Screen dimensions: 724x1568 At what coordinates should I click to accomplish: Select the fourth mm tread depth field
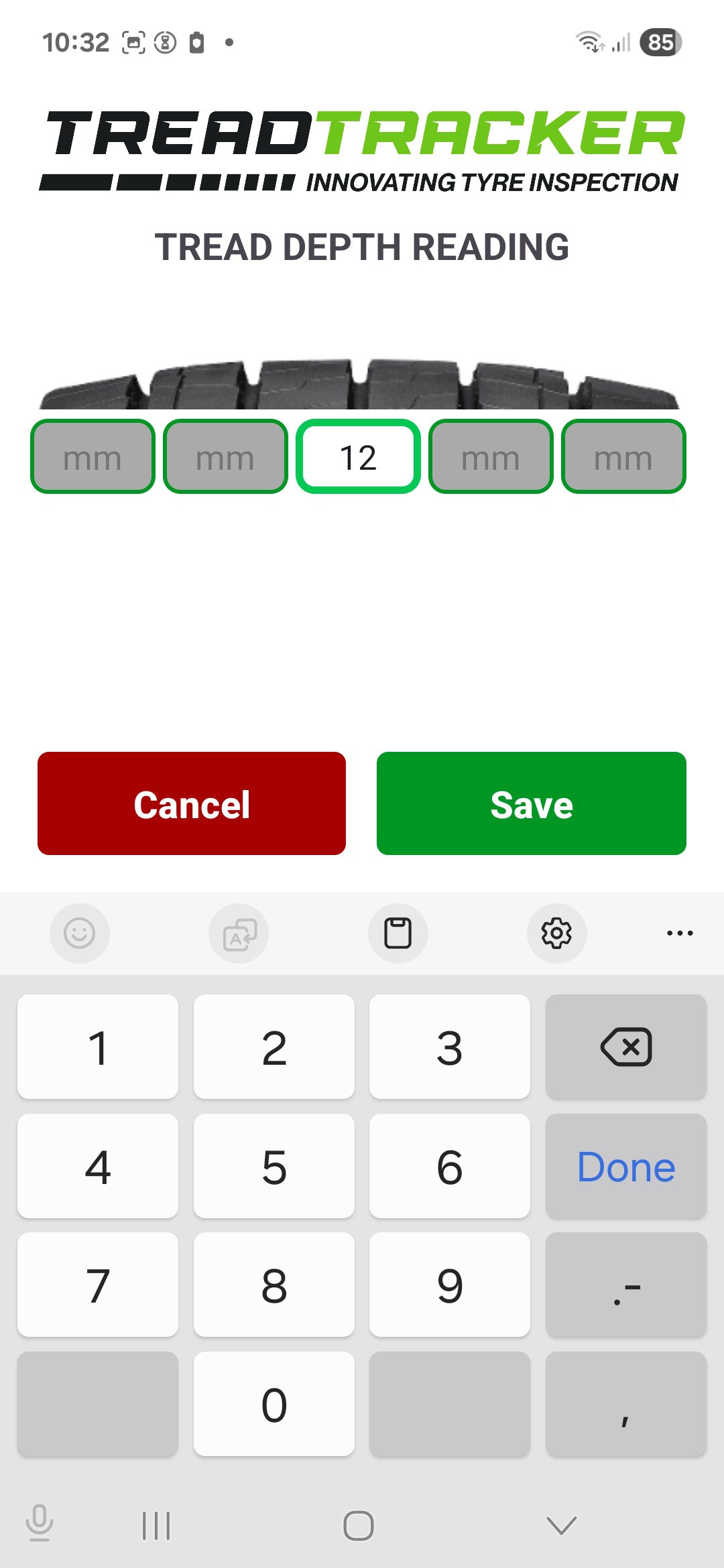pos(491,457)
